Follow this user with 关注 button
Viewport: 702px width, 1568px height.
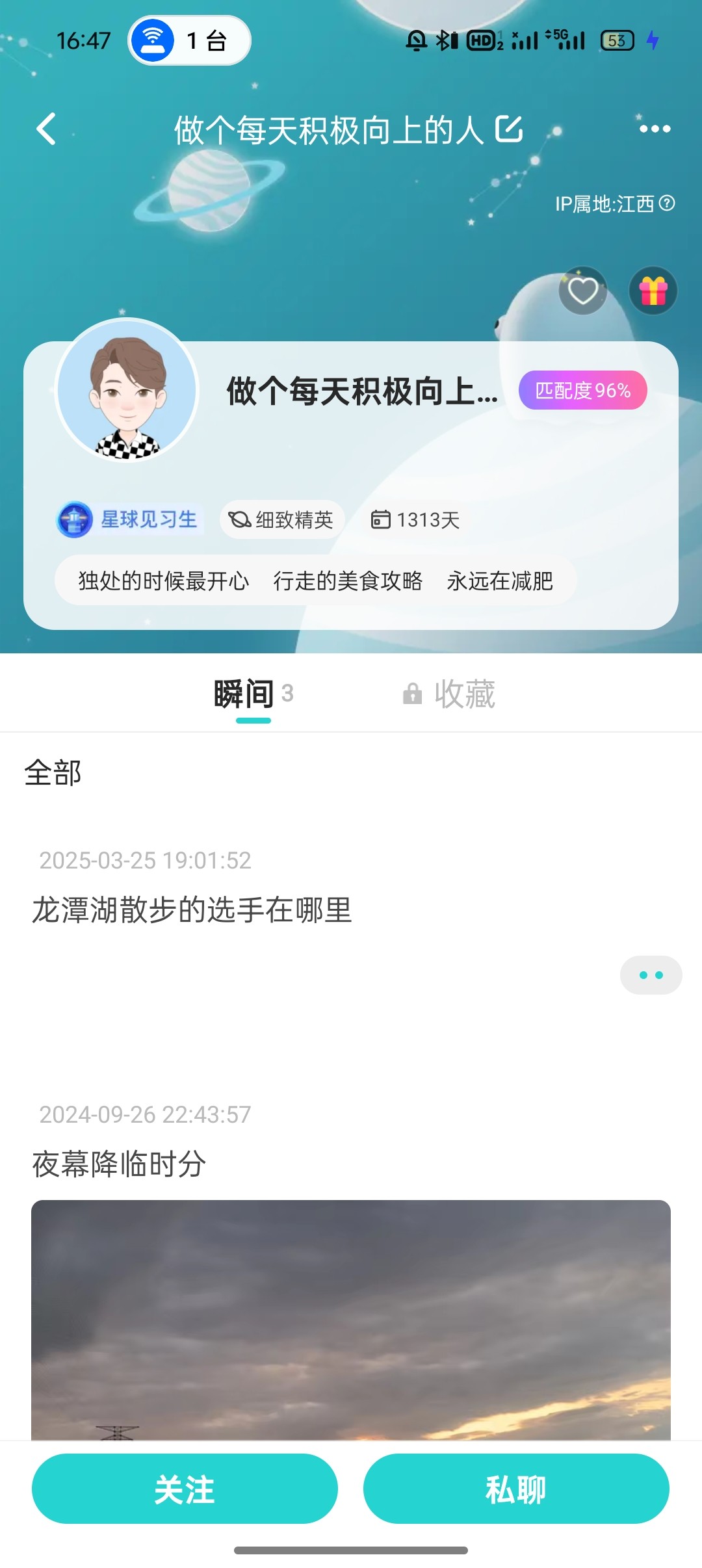click(185, 1489)
